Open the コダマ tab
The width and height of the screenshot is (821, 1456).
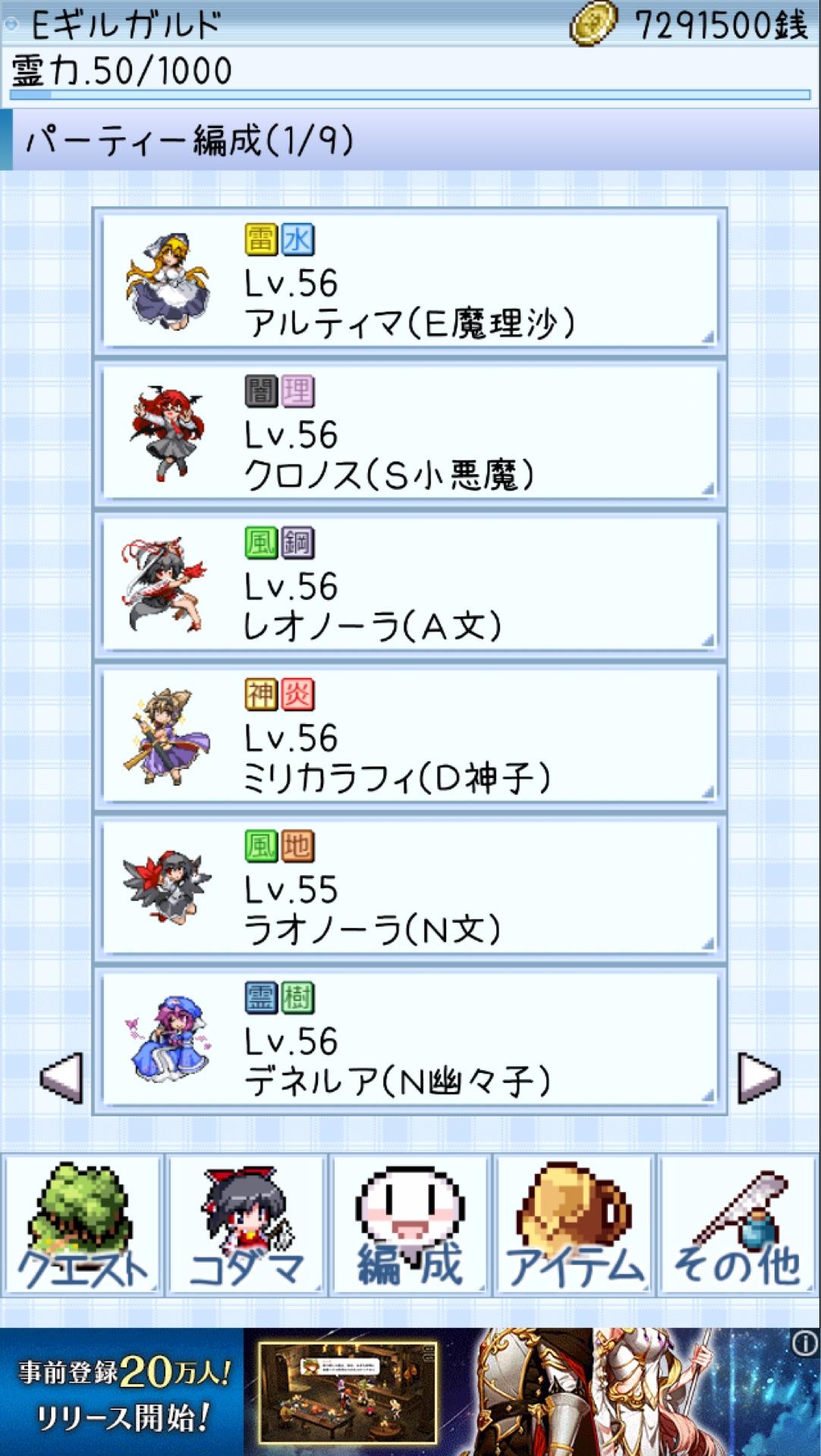(x=246, y=1225)
